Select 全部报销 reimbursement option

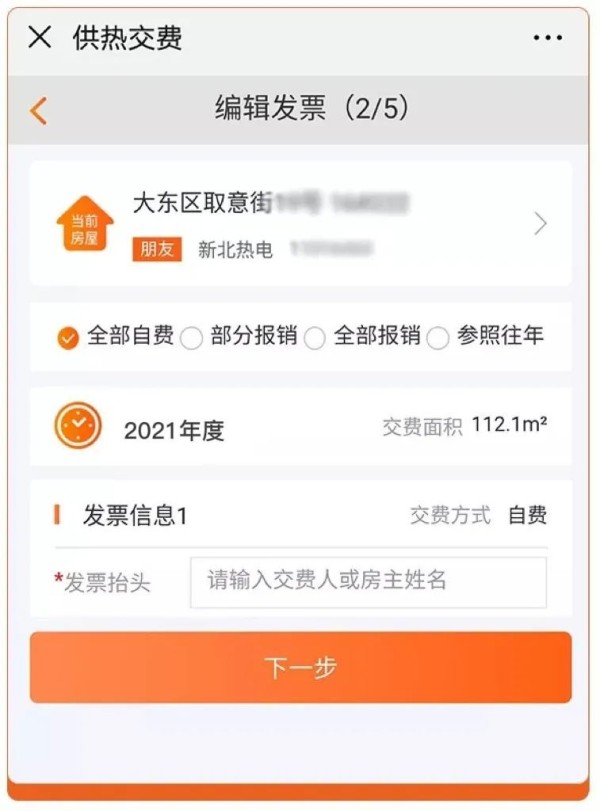[x=315, y=338]
